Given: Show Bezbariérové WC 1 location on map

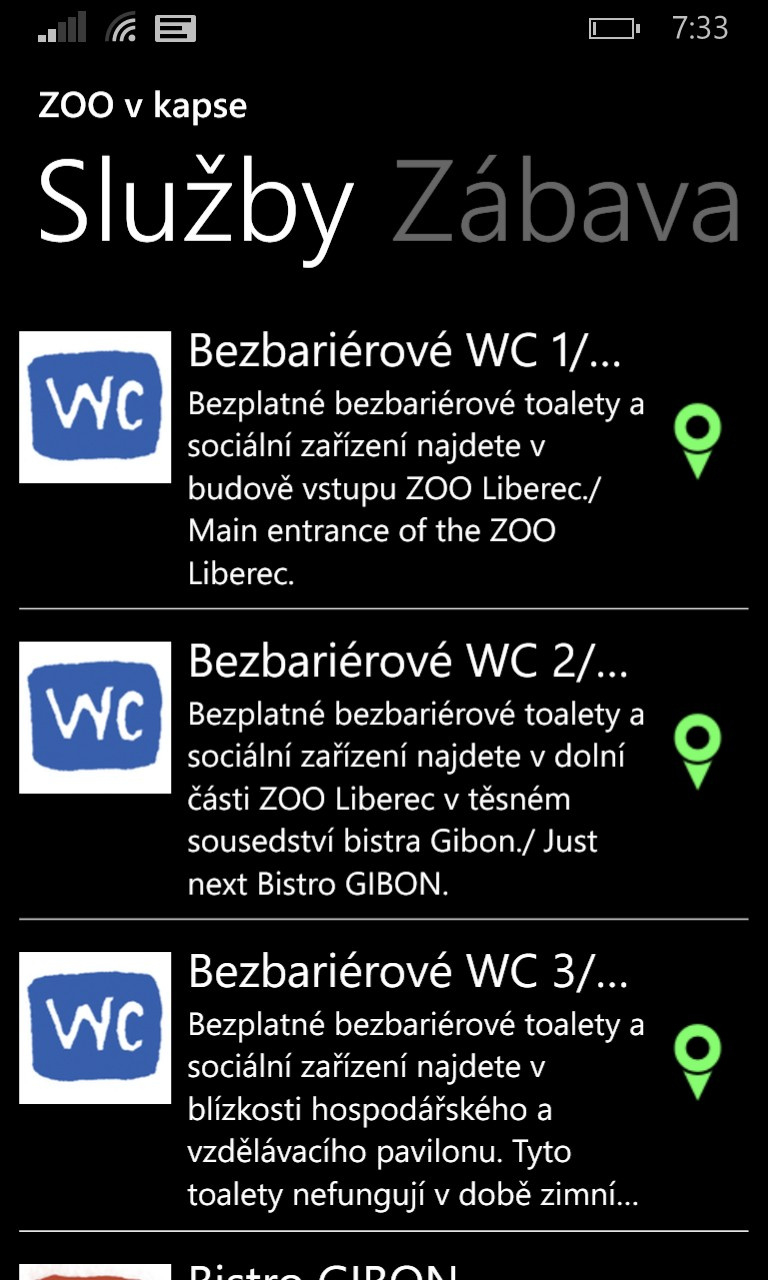Looking at the screenshot, I should pos(698,441).
